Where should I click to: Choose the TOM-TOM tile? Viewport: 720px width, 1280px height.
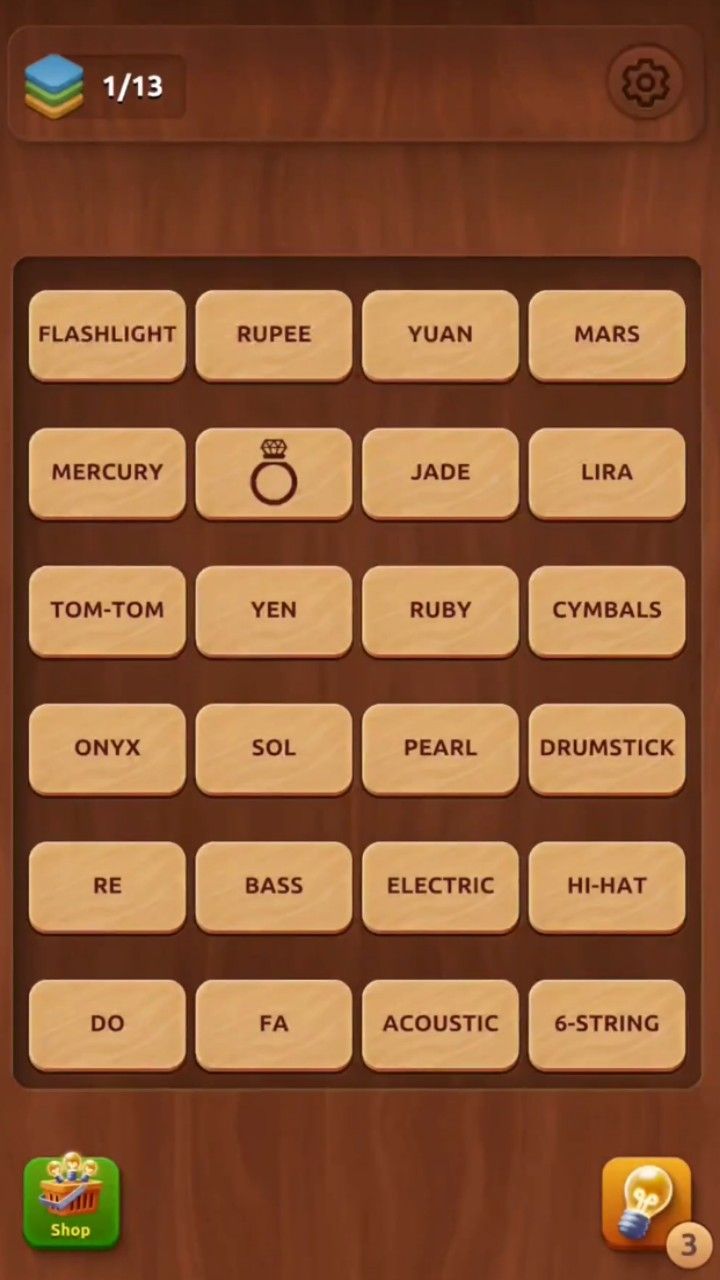click(107, 610)
